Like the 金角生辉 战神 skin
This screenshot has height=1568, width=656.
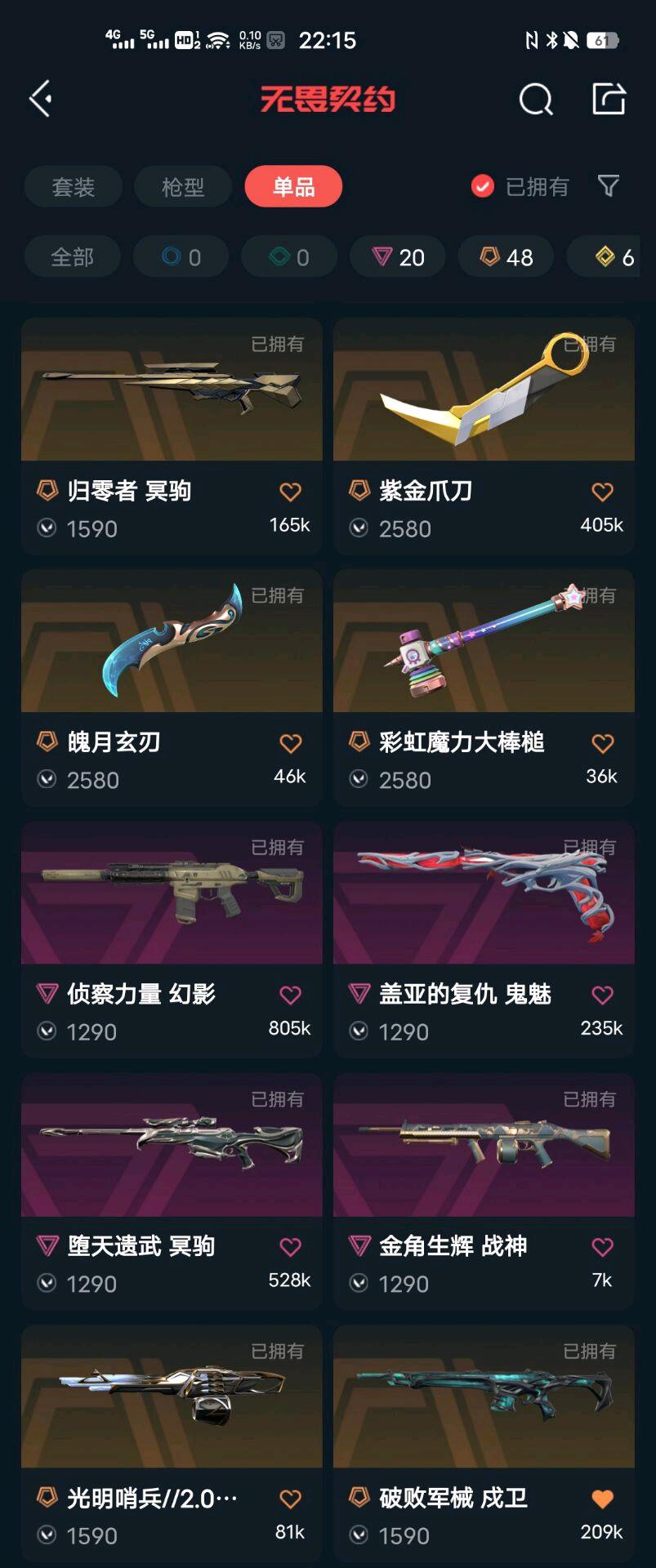[x=602, y=1247]
